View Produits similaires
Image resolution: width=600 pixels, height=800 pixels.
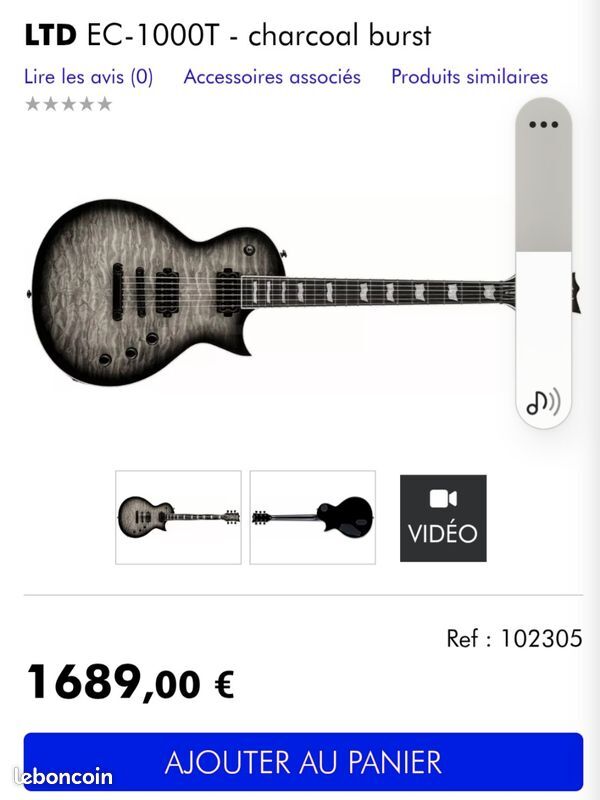coord(469,77)
